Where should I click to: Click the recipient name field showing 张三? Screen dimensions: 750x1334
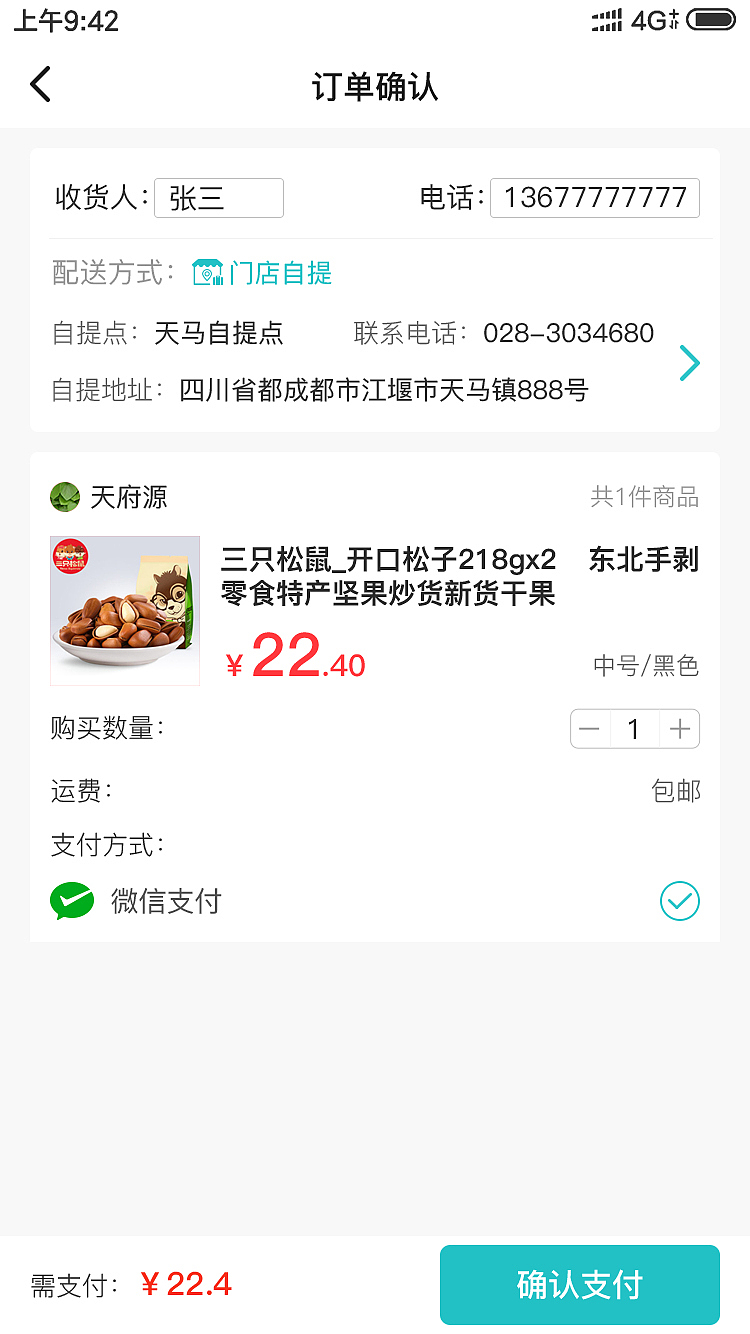tap(218, 197)
